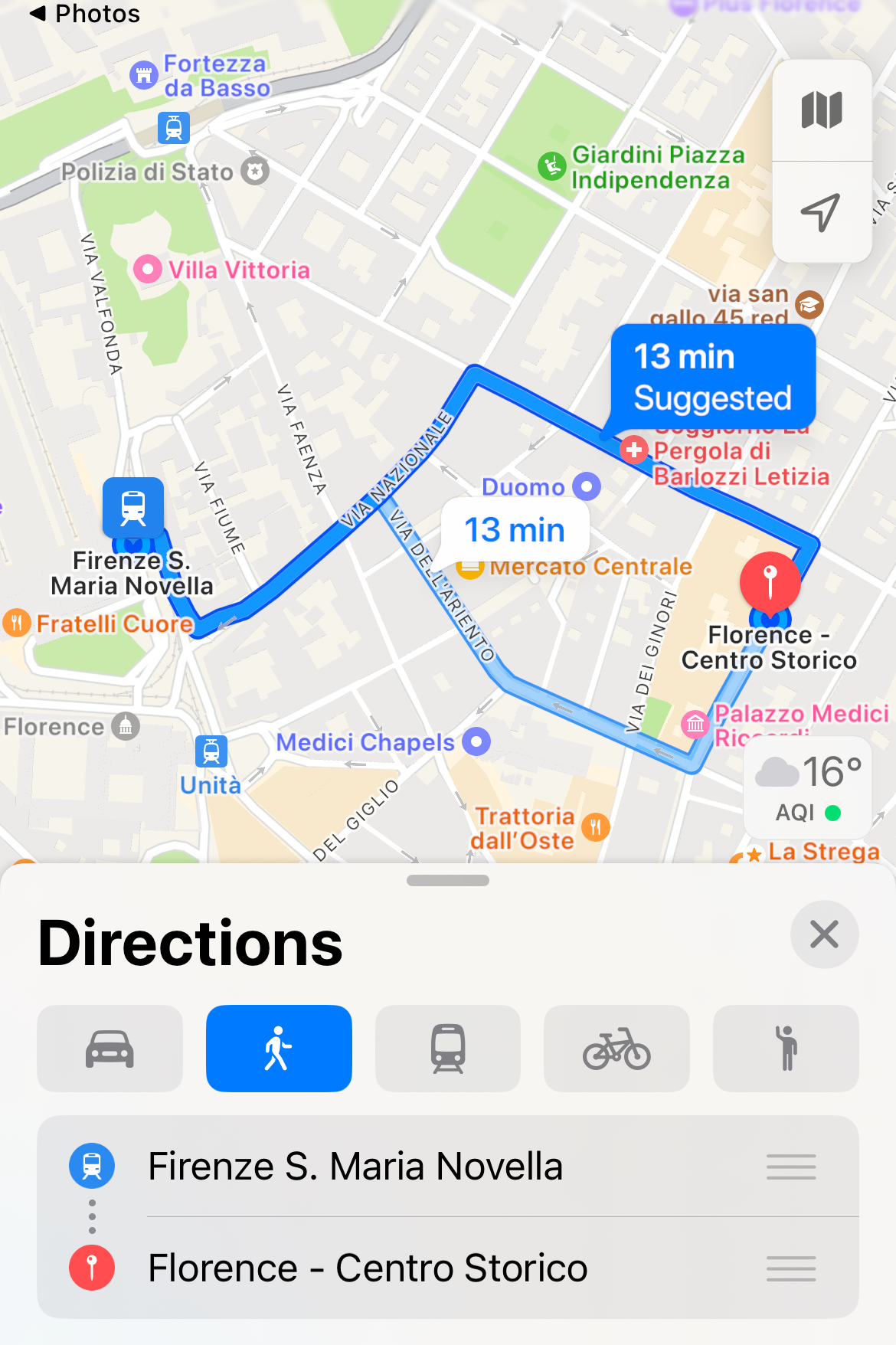896x1345 pixels.
Task: Tap the Medici Chapels marker
Action: (x=476, y=741)
